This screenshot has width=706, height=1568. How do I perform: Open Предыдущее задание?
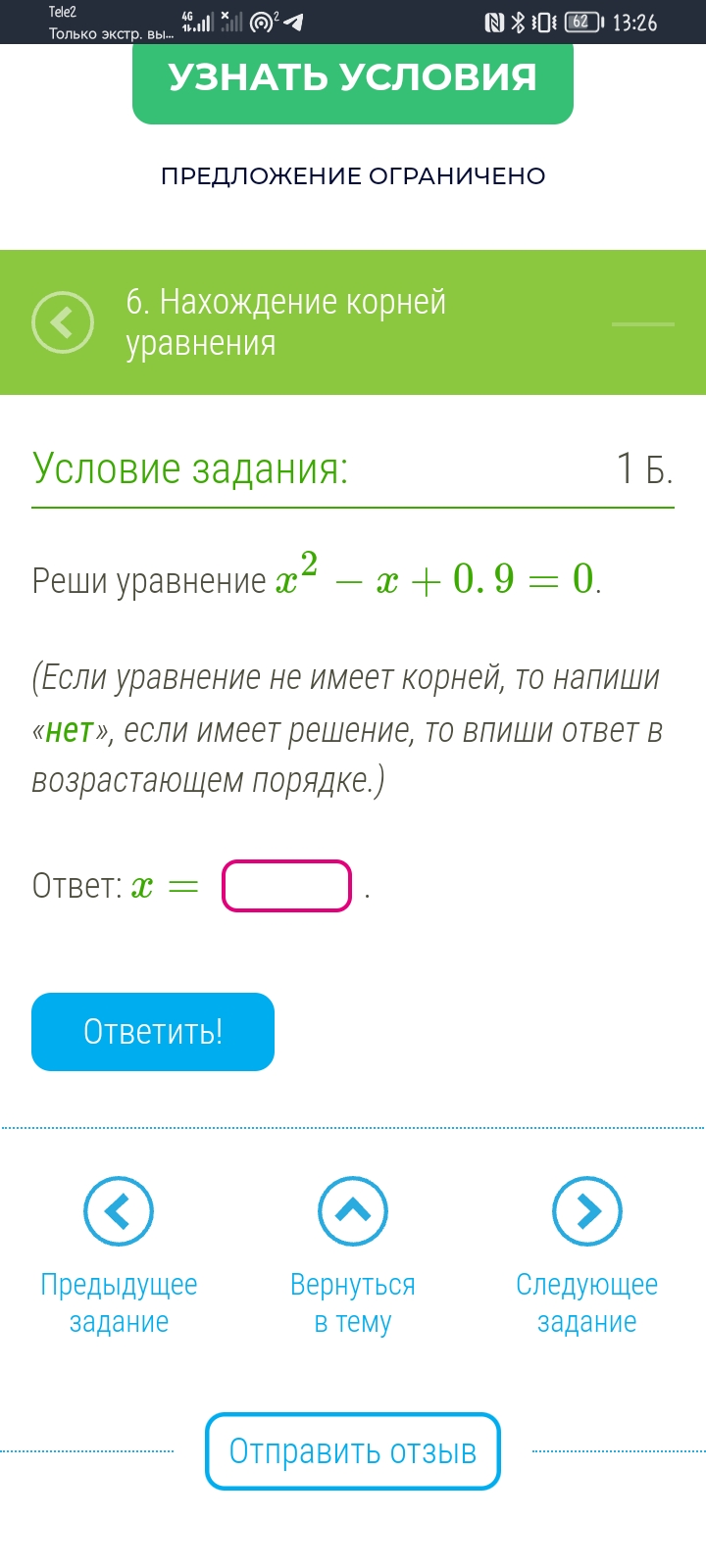click(119, 1258)
